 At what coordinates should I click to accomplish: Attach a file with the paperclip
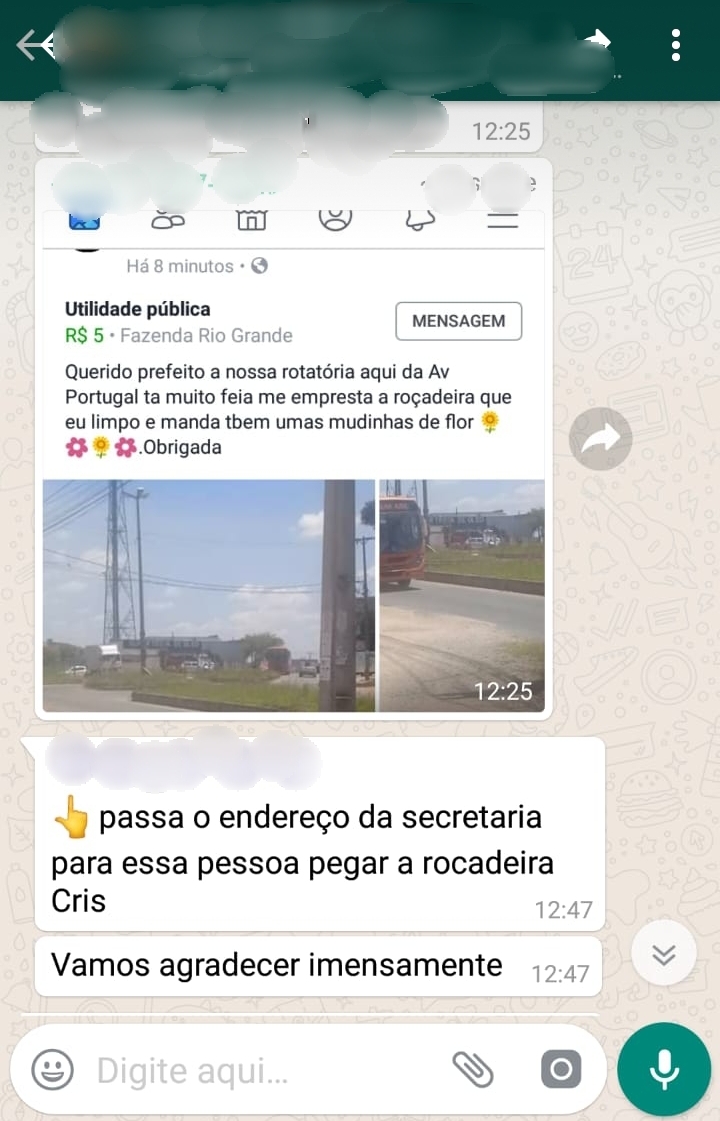point(473,1071)
